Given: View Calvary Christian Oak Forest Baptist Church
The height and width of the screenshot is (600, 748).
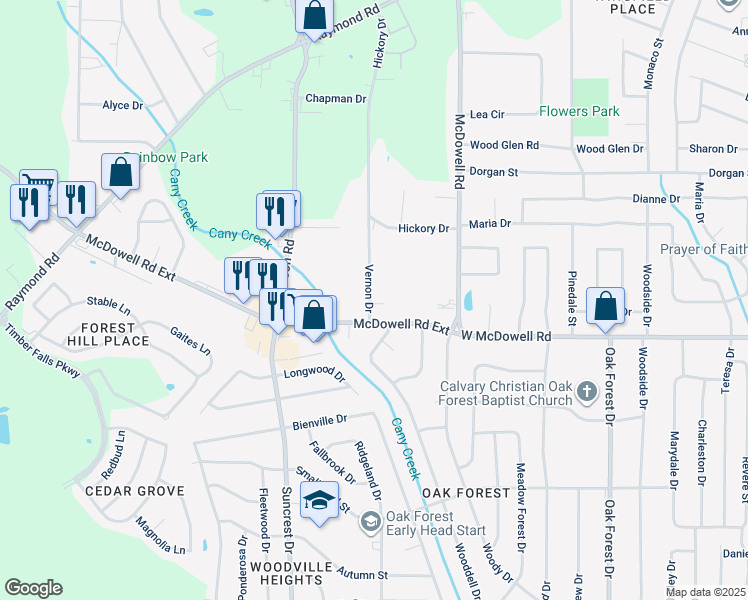Looking at the screenshot, I should pos(587,394).
